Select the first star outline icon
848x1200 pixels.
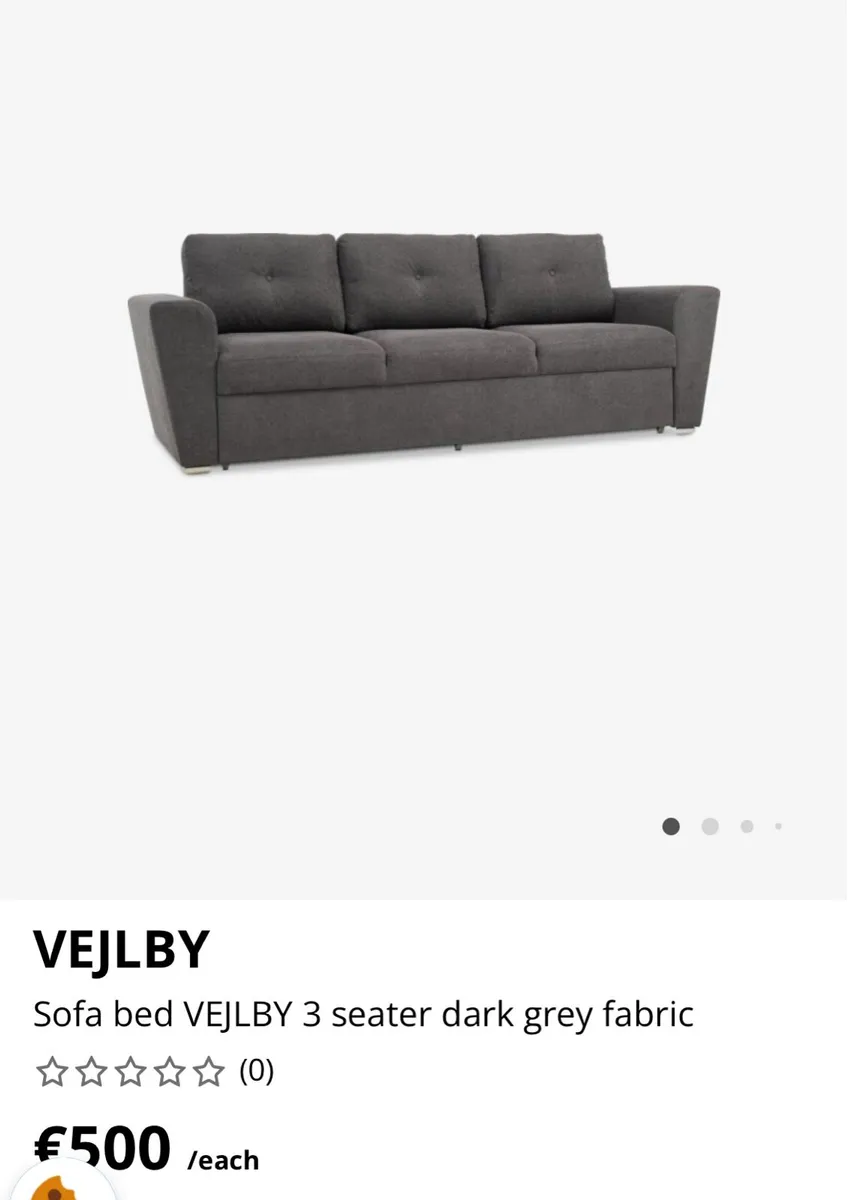tap(49, 1072)
